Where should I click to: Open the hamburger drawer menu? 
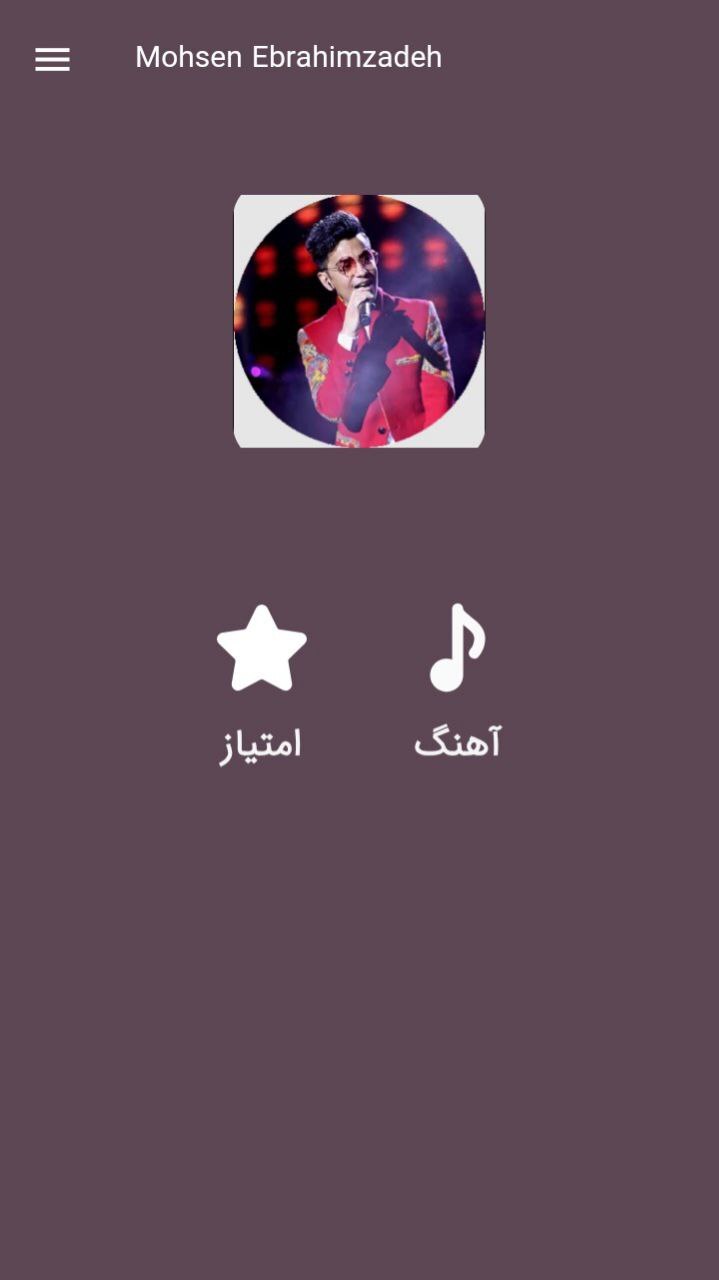tap(52, 60)
